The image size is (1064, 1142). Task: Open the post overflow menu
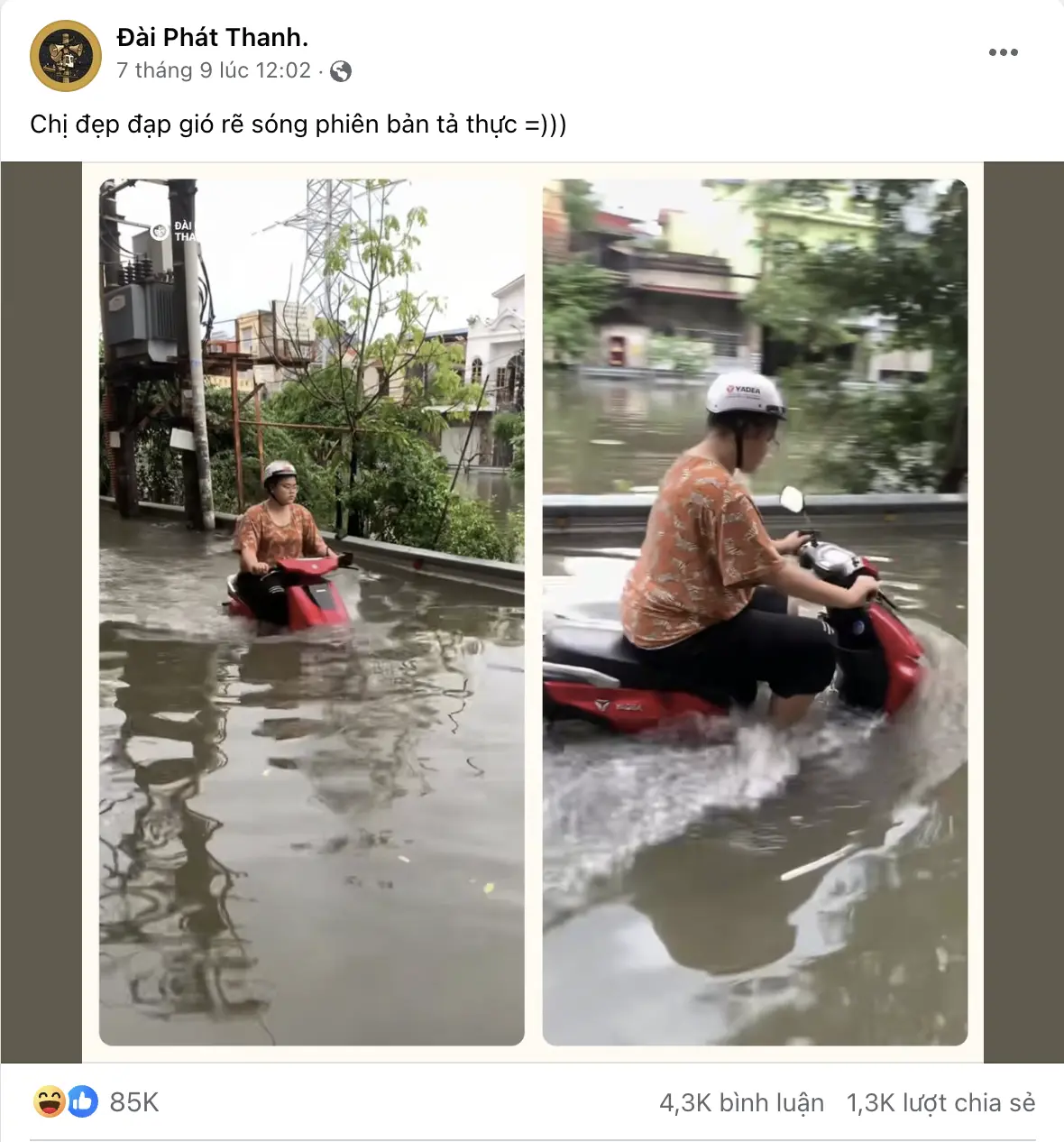[x=1003, y=52]
